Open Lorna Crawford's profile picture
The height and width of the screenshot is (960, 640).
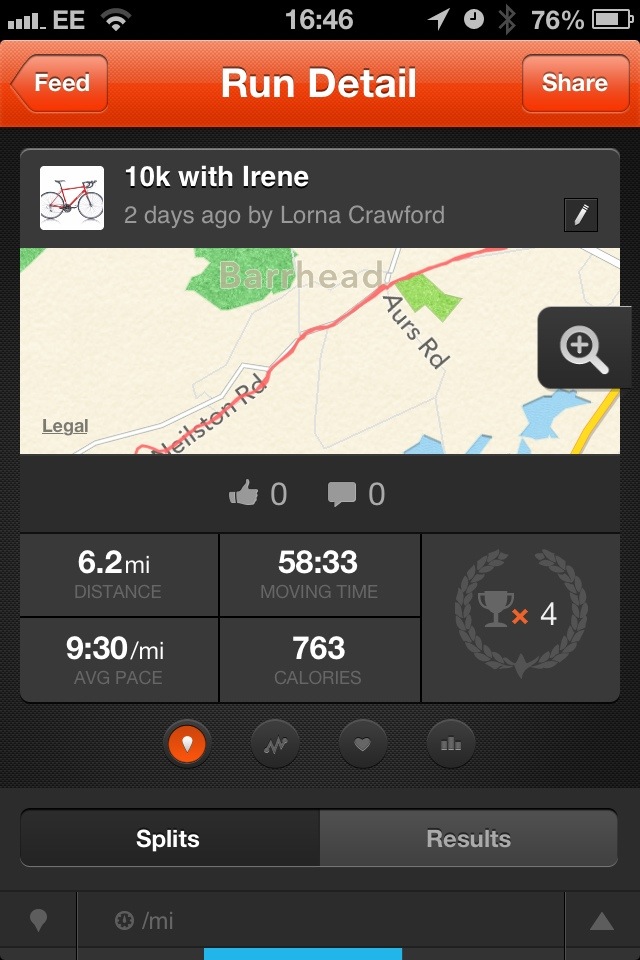[72, 198]
